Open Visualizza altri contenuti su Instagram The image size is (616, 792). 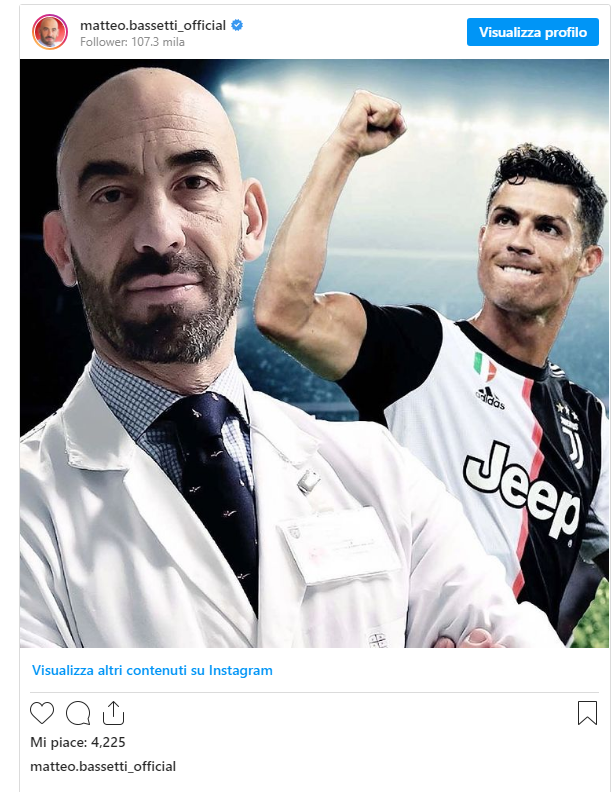tap(152, 670)
